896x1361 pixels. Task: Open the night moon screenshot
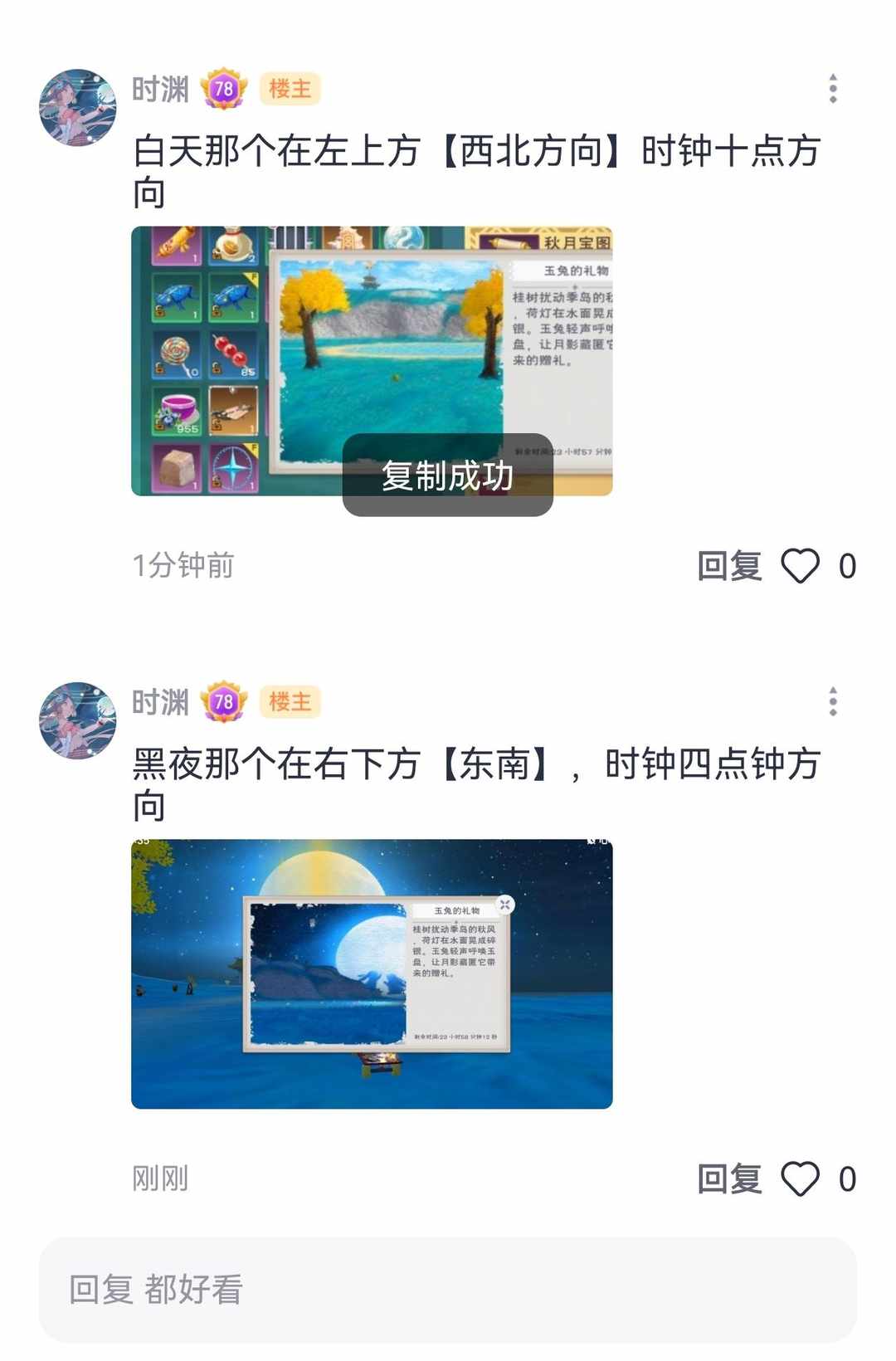(x=372, y=973)
